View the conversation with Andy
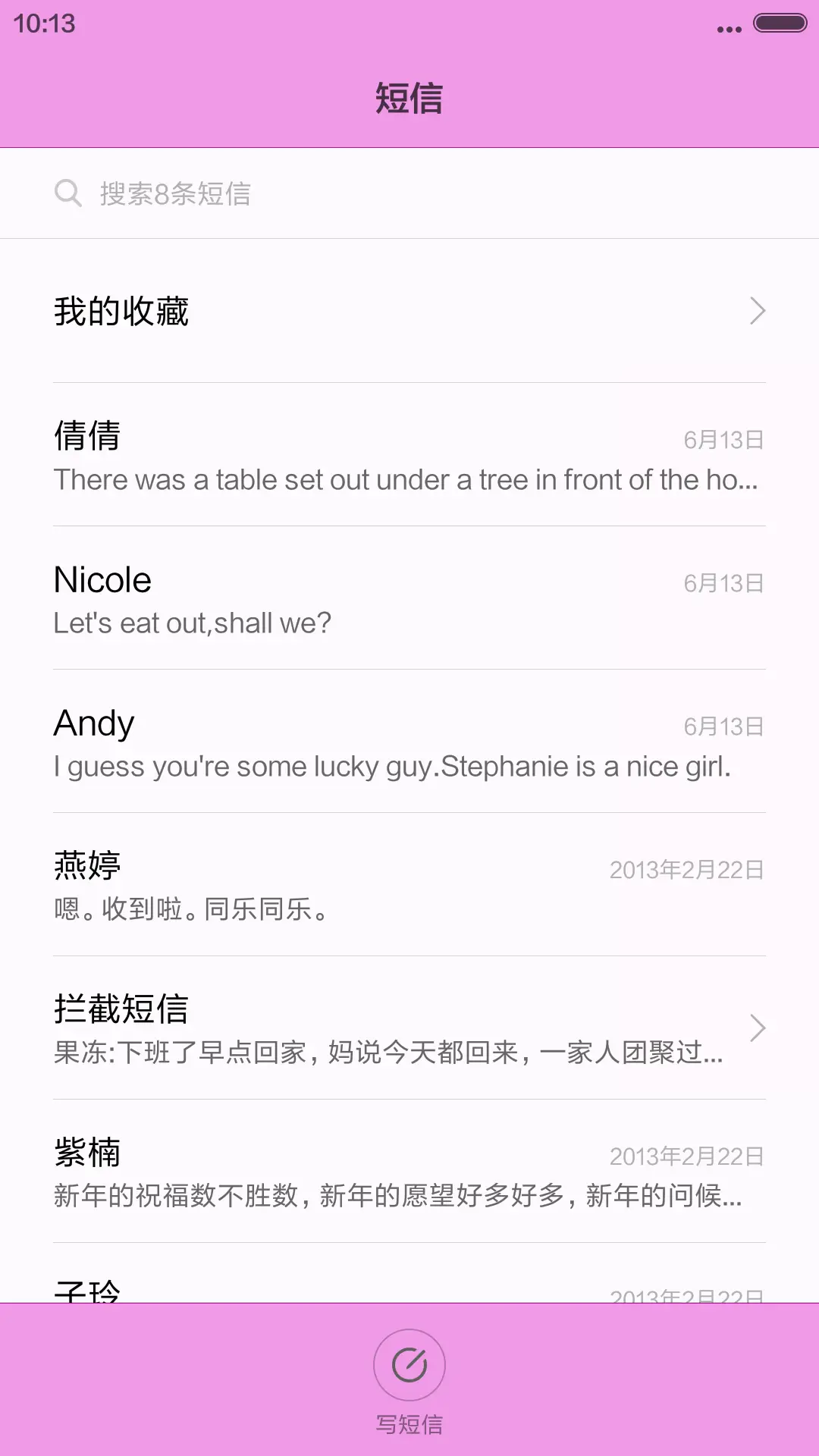The image size is (819, 1456). 409,742
